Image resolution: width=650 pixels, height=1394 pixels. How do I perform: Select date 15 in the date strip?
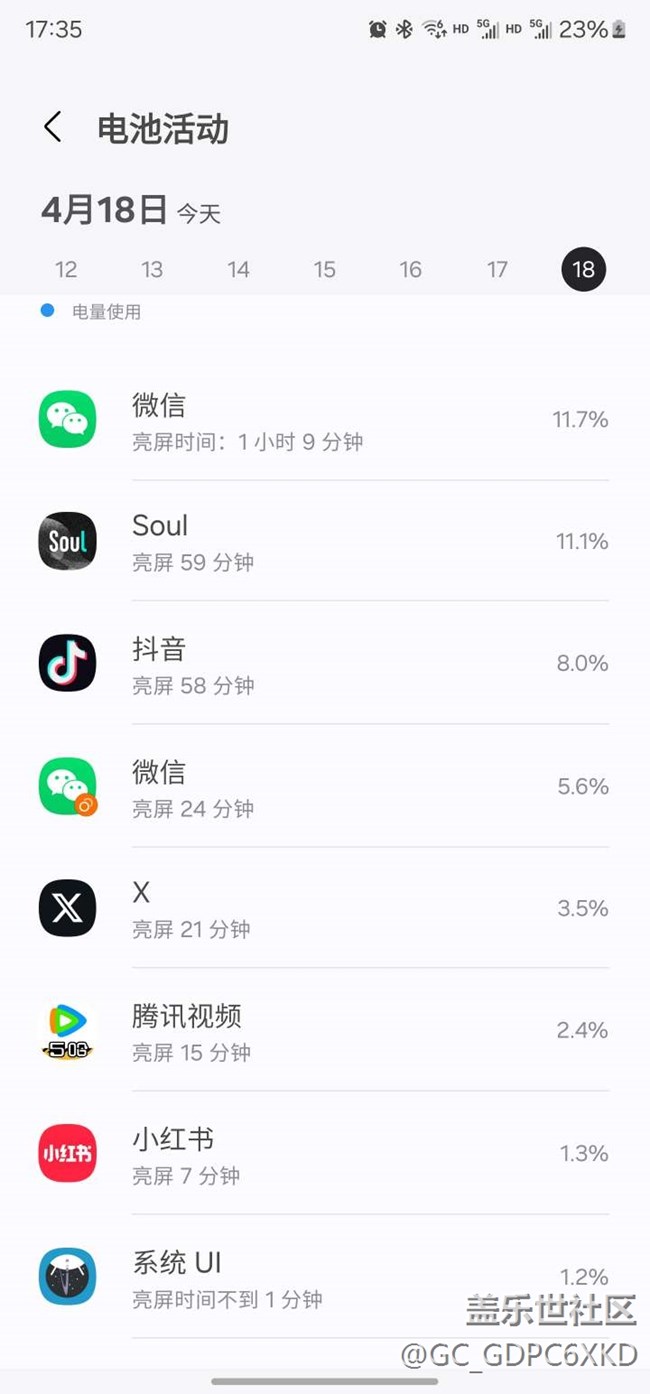click(324, 269)
